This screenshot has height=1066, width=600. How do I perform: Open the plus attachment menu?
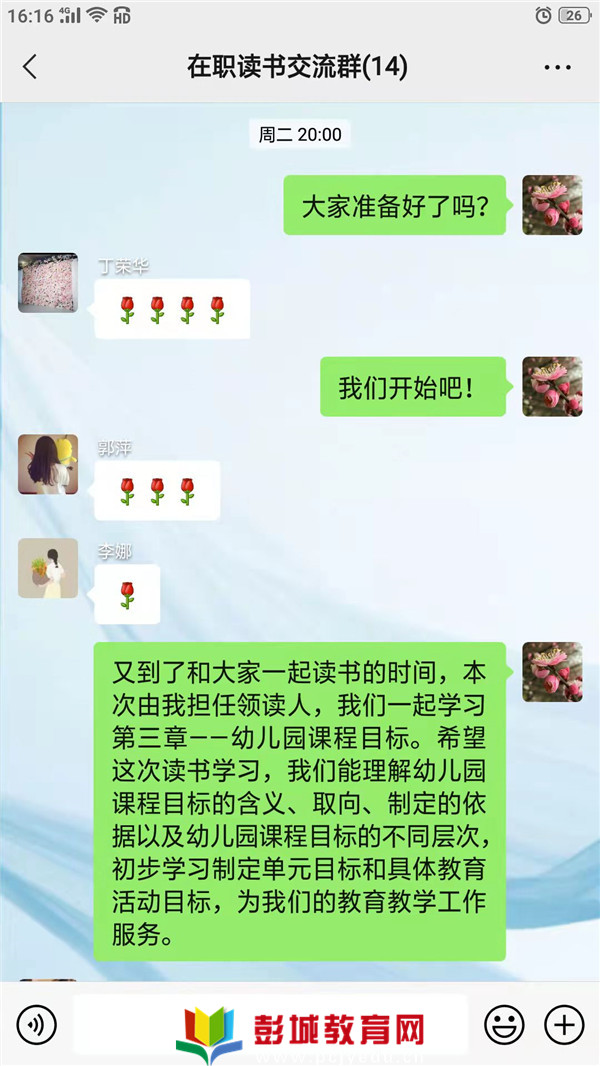click(563, 1024)
